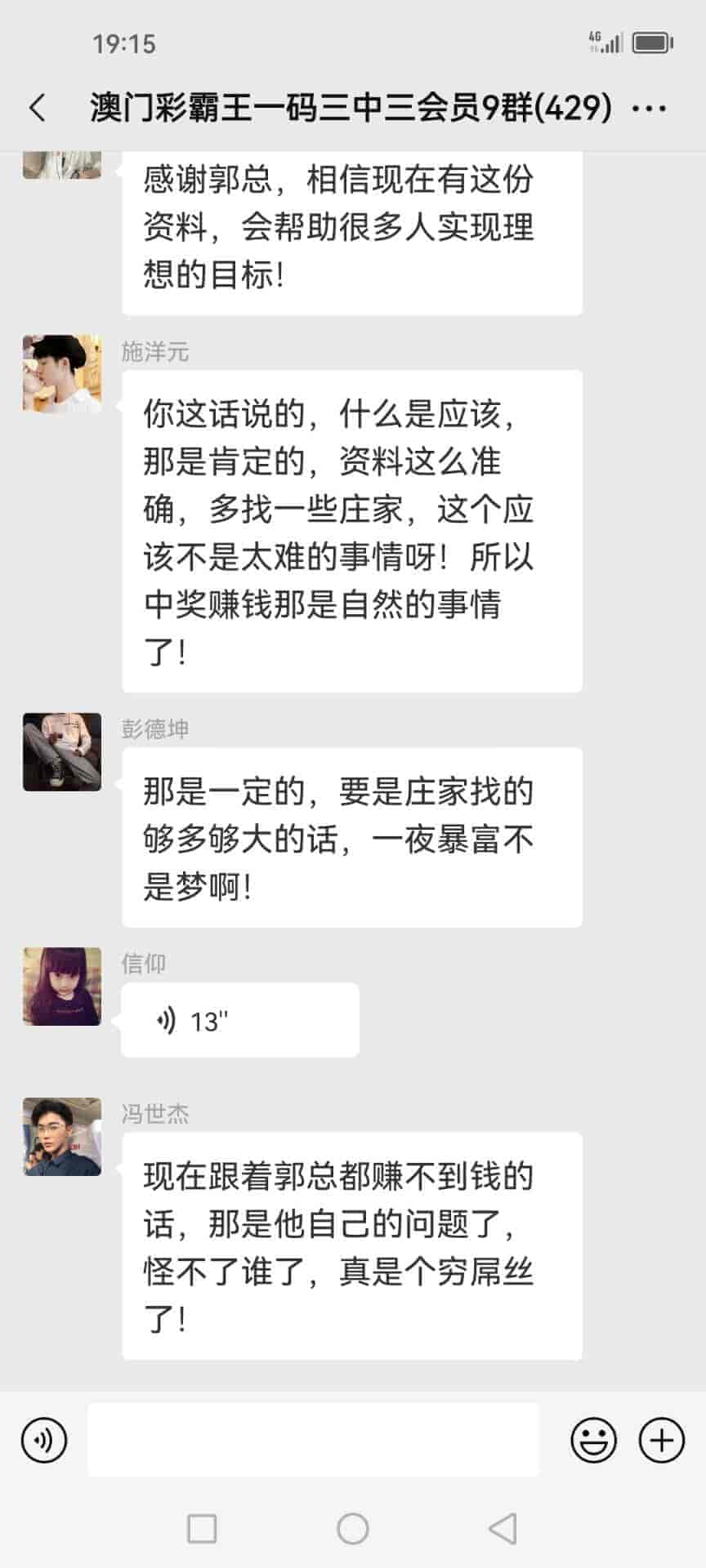Open the plus attachments panel

click(661, 1440)
